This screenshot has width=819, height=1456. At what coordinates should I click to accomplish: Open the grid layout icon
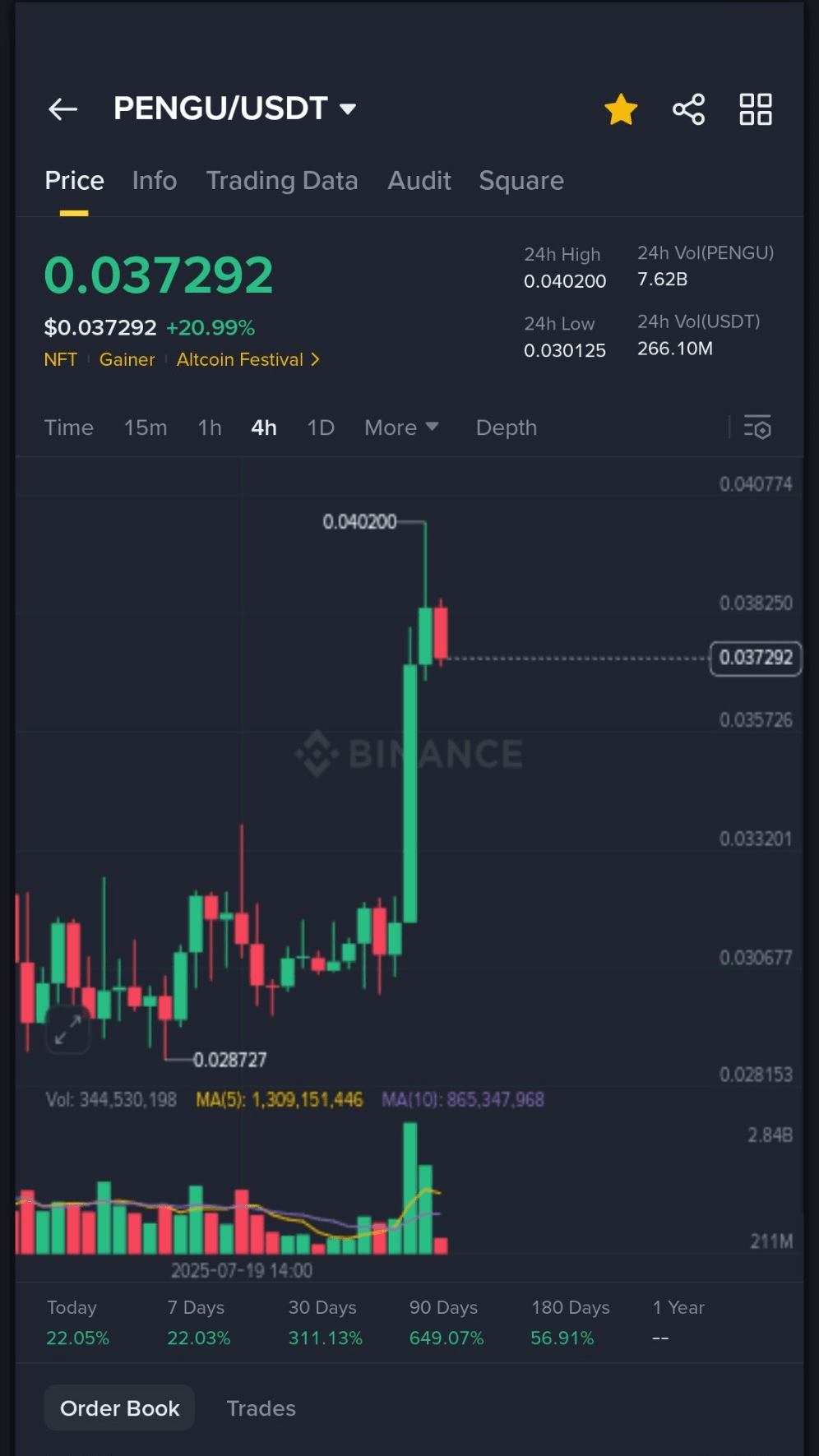755,109
